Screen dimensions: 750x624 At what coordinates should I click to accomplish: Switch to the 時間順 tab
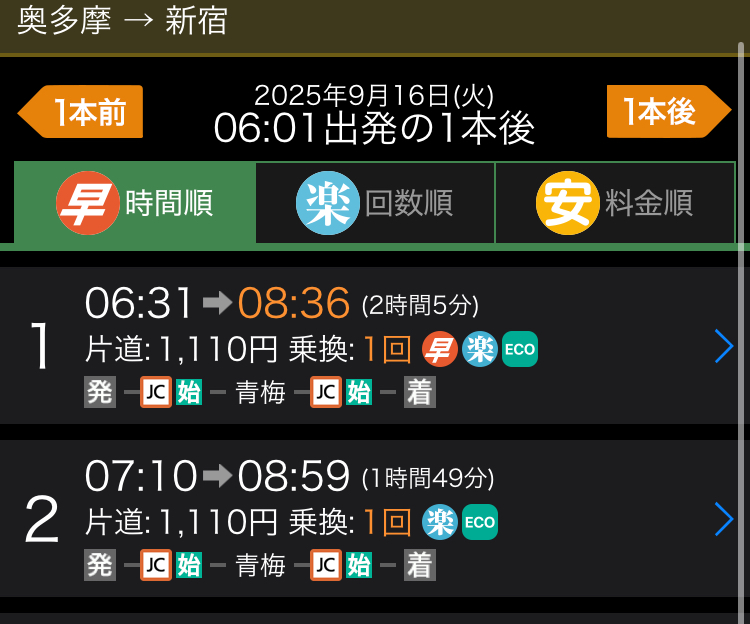pos(135,203)
